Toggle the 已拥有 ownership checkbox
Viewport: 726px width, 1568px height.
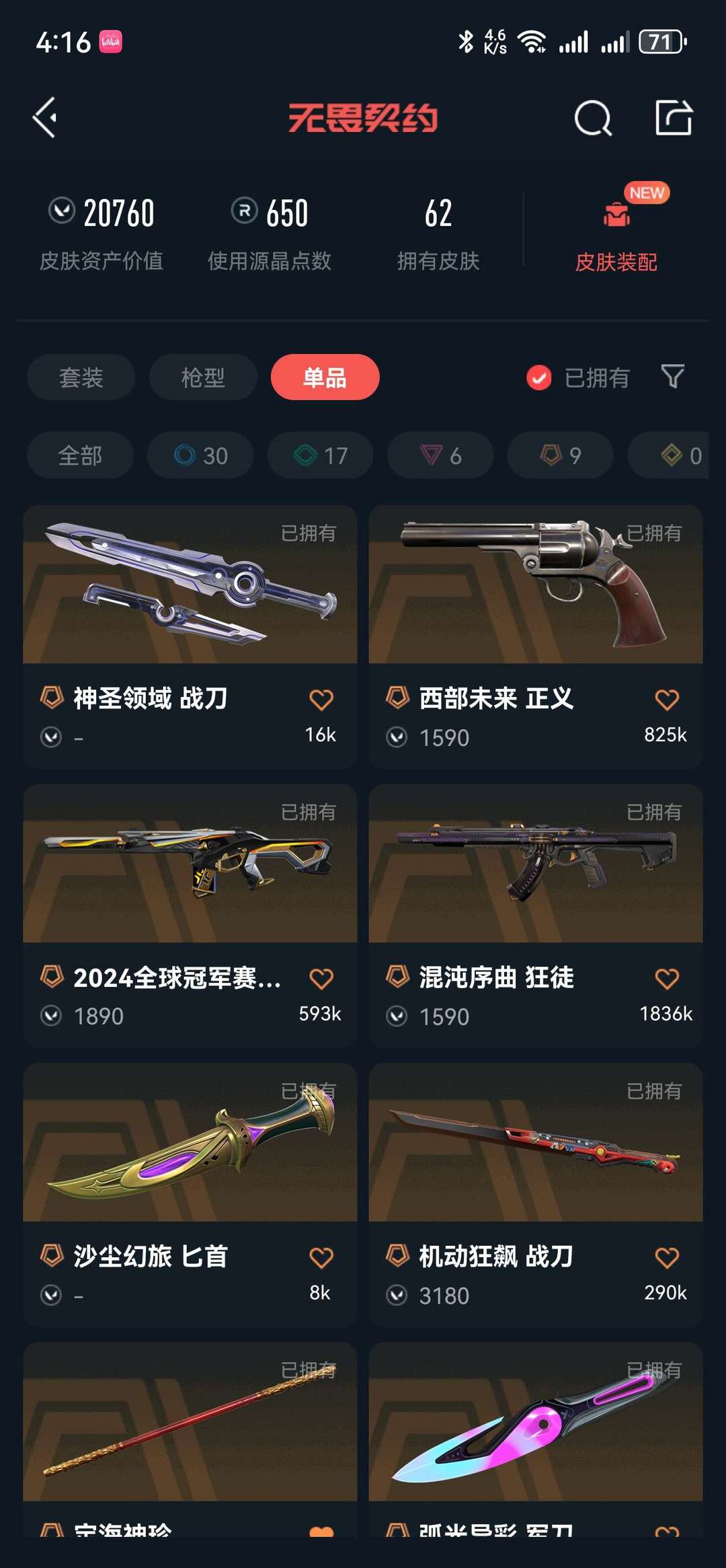[538, 378]
